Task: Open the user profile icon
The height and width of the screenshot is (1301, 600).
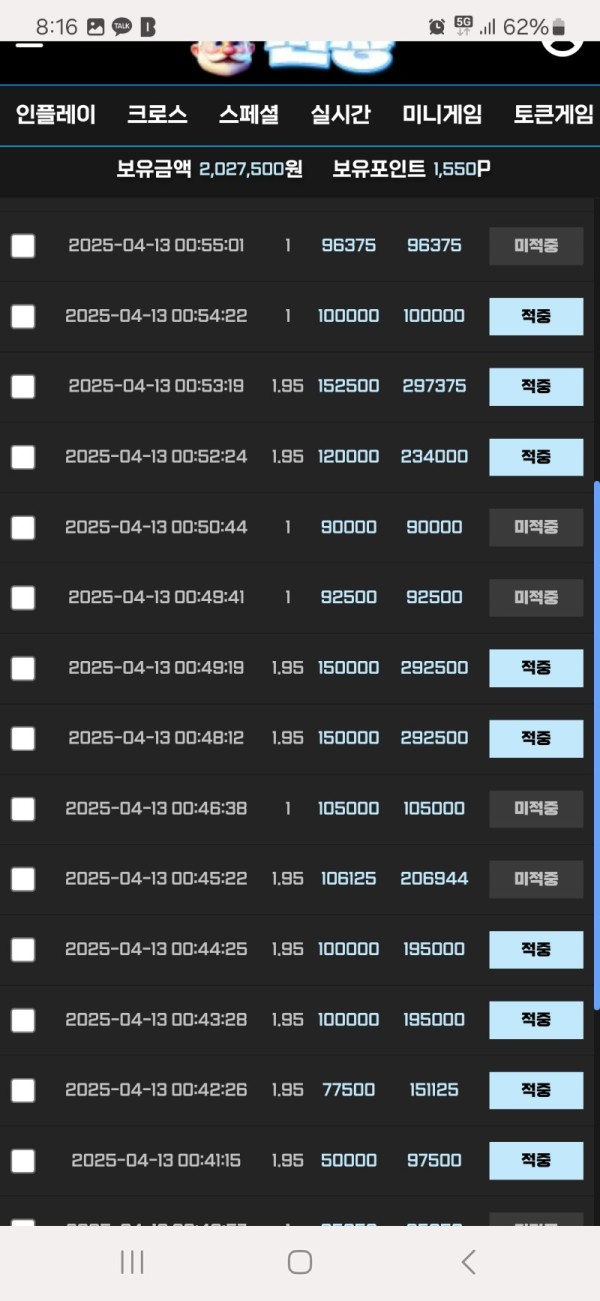Action: pos(562,43)
